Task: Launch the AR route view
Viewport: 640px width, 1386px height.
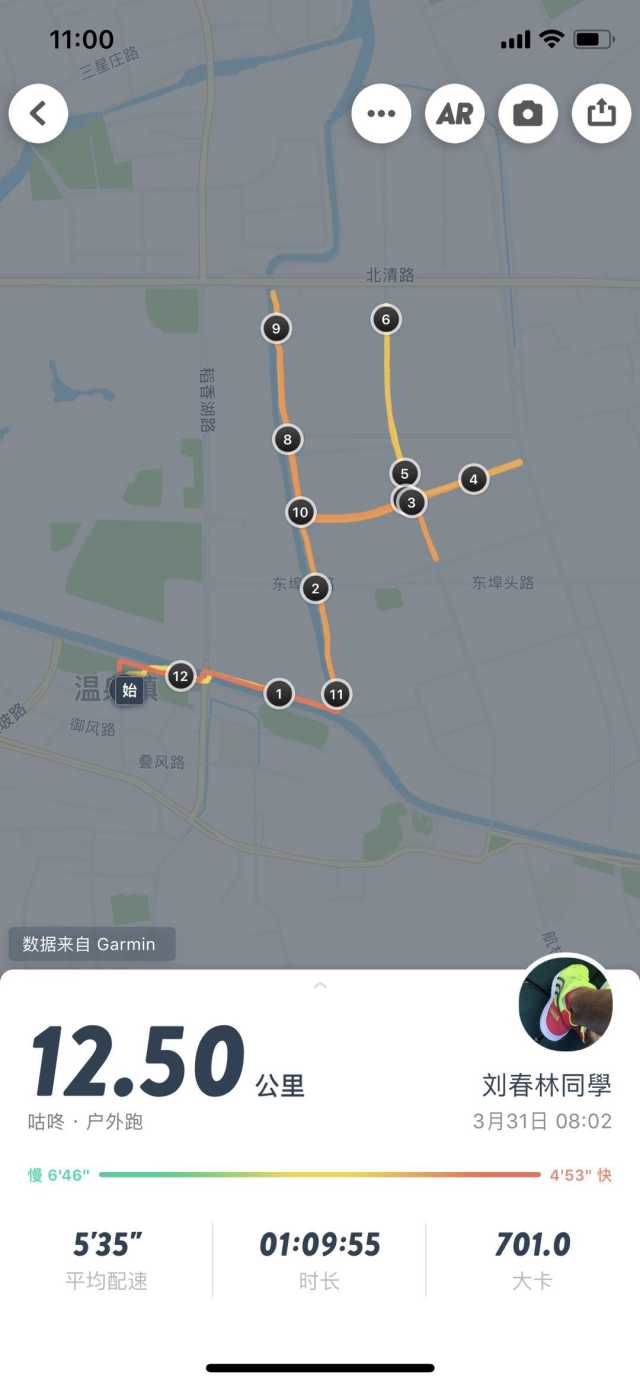Action: pyautogui.click(x=455, y=114)
